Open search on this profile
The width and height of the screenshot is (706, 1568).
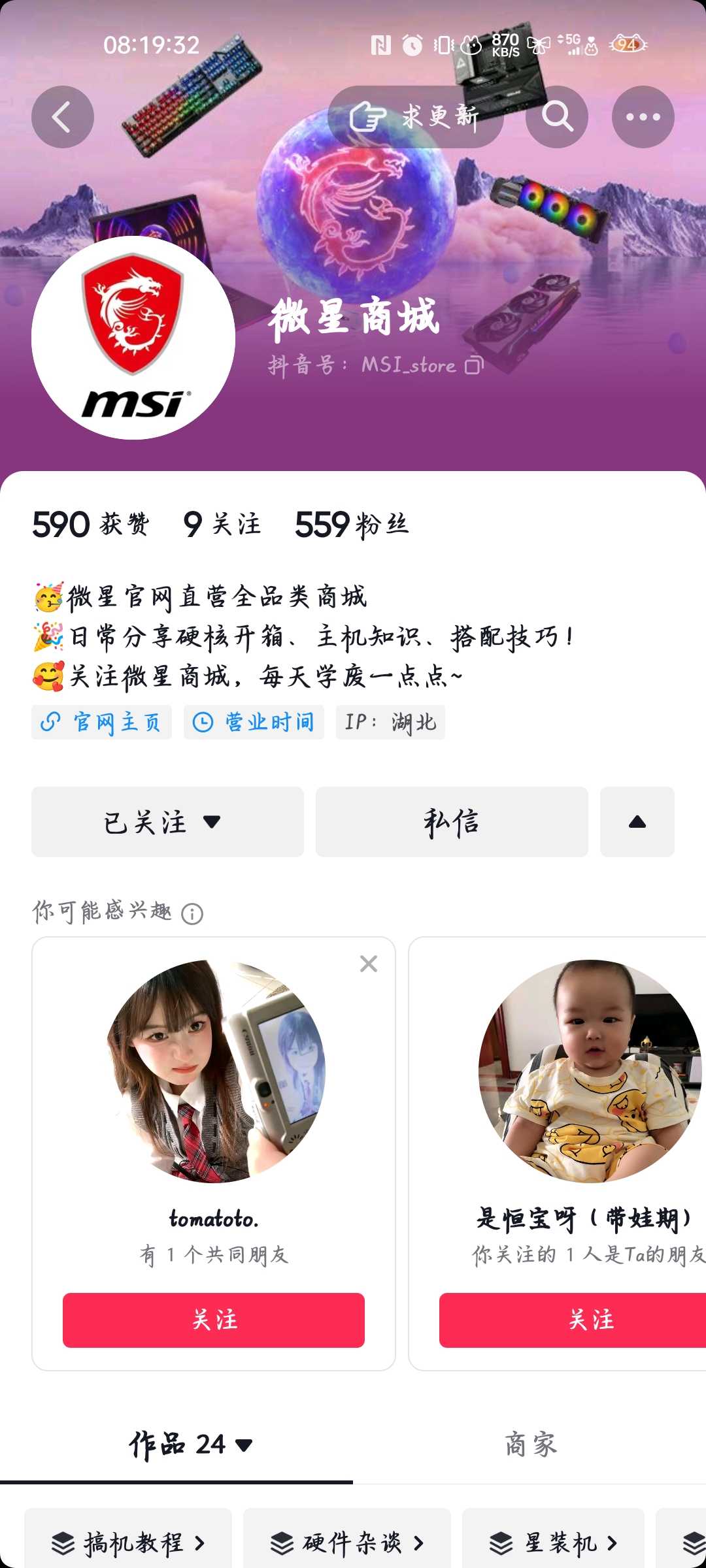[557, 118]
